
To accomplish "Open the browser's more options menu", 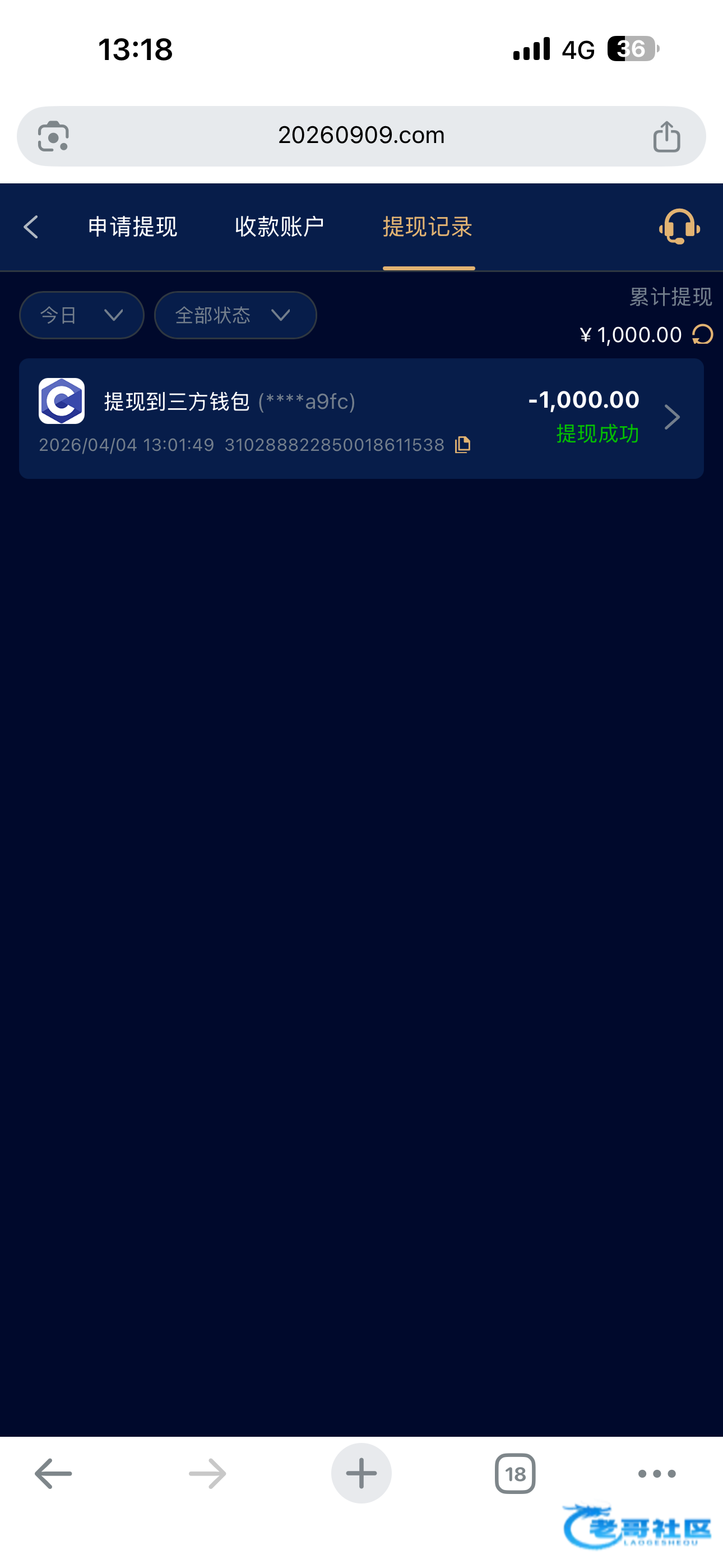I will 657,1474.
